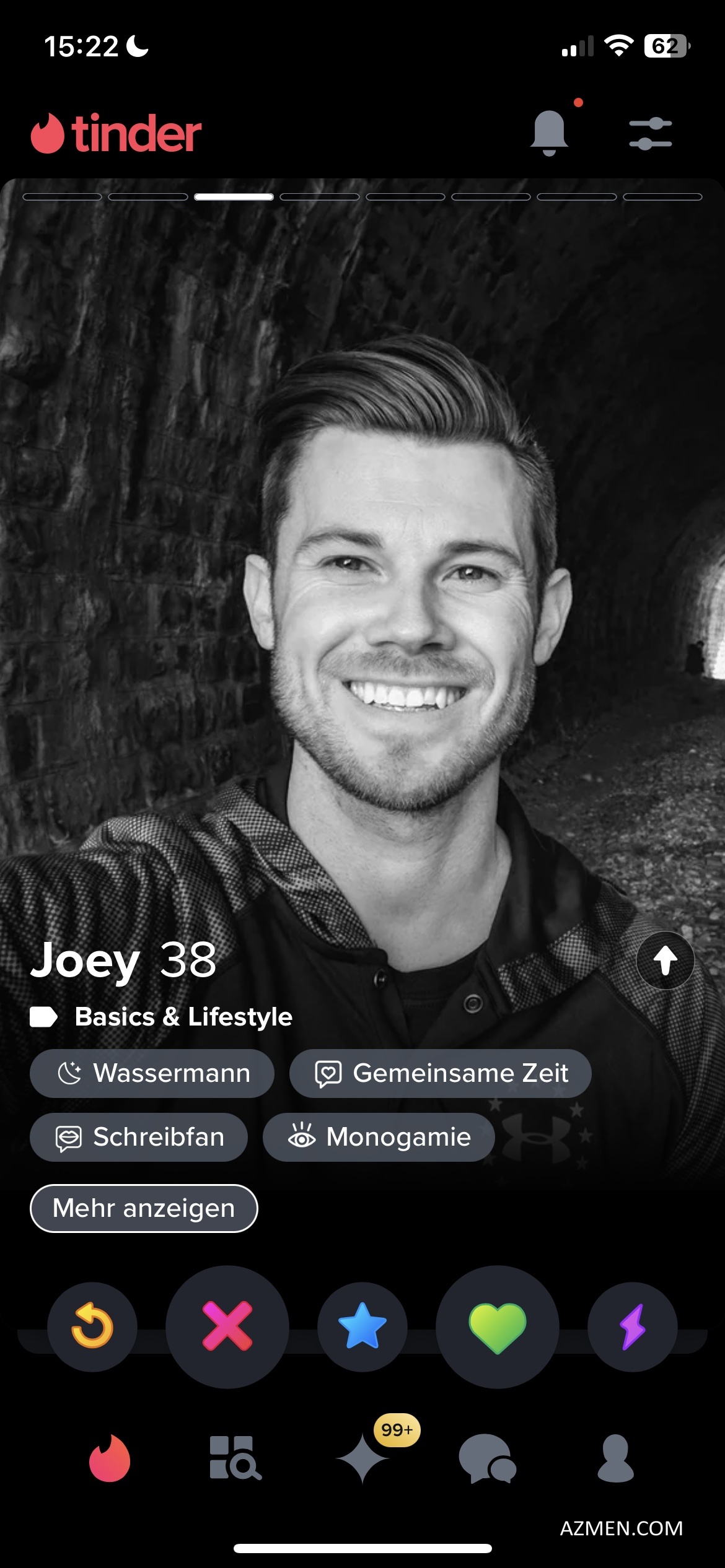
Task: Switch to the Tinder flame home tab
Action: pos(110,1458)
